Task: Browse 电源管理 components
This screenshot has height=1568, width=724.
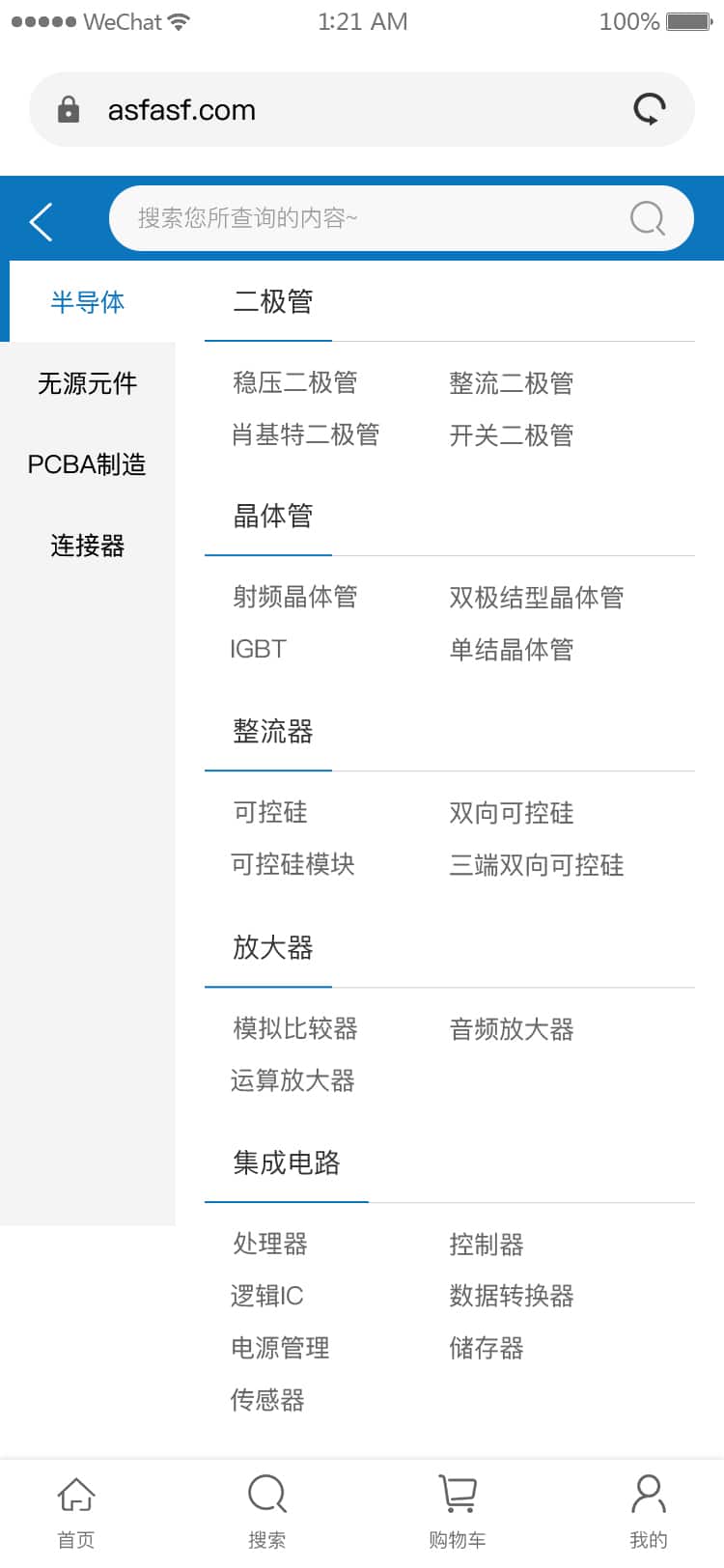Action: click(x=280, y=1348)
